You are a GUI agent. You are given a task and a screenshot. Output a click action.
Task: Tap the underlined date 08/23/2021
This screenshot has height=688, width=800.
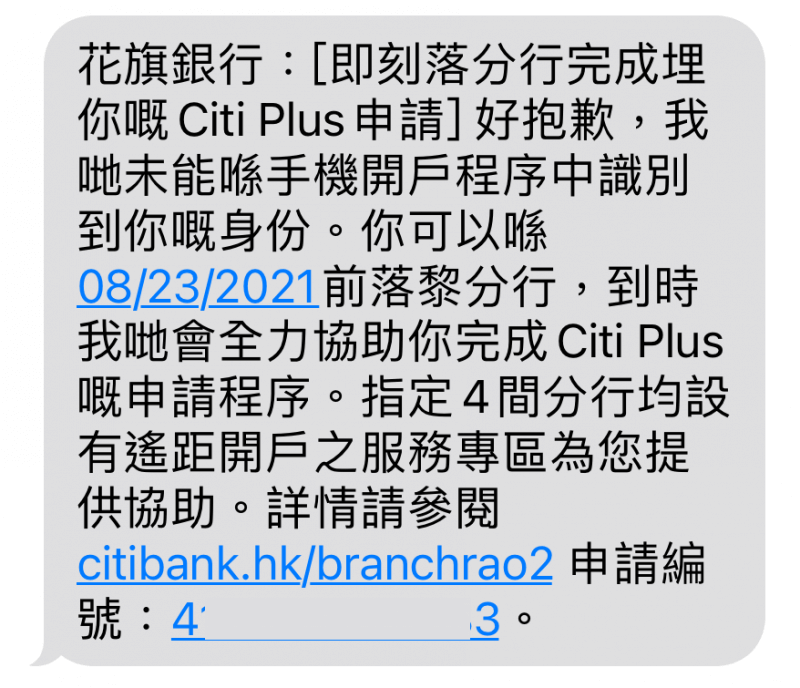197,290
